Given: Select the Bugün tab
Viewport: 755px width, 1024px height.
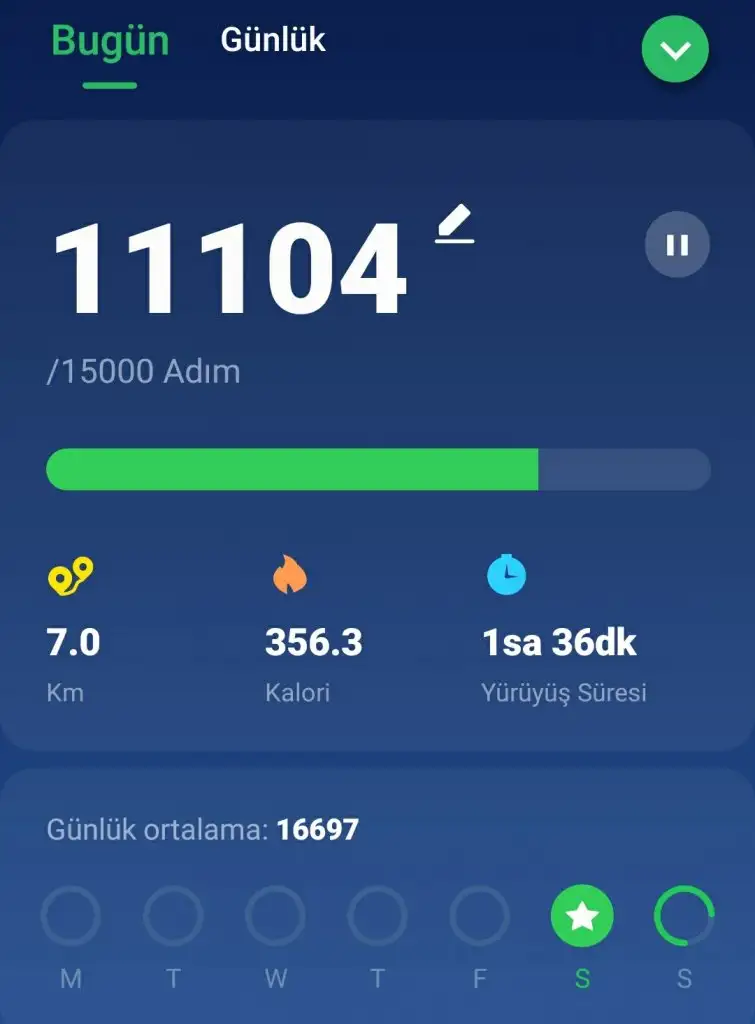Looking at the screenshot, I should pos(109,42).
